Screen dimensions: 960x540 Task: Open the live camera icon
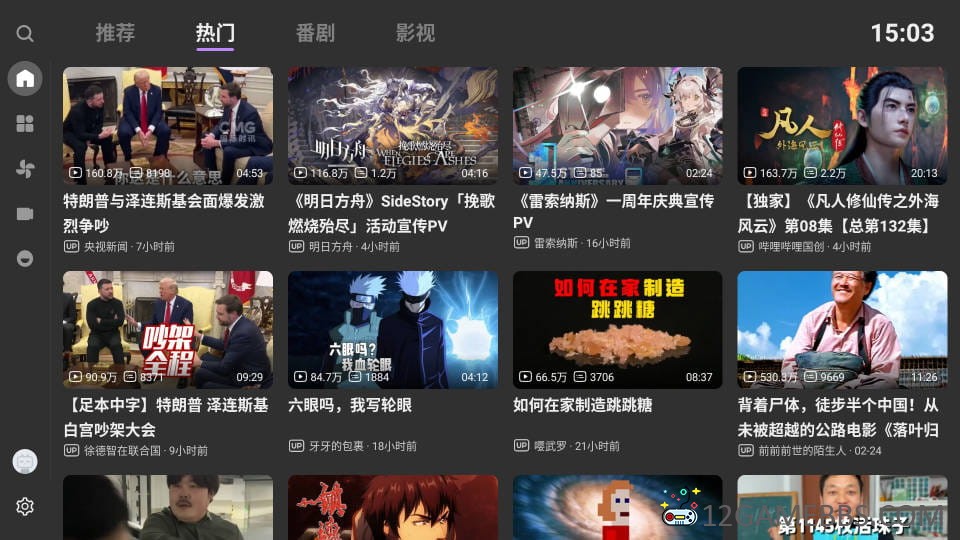[x=25, y=214]
